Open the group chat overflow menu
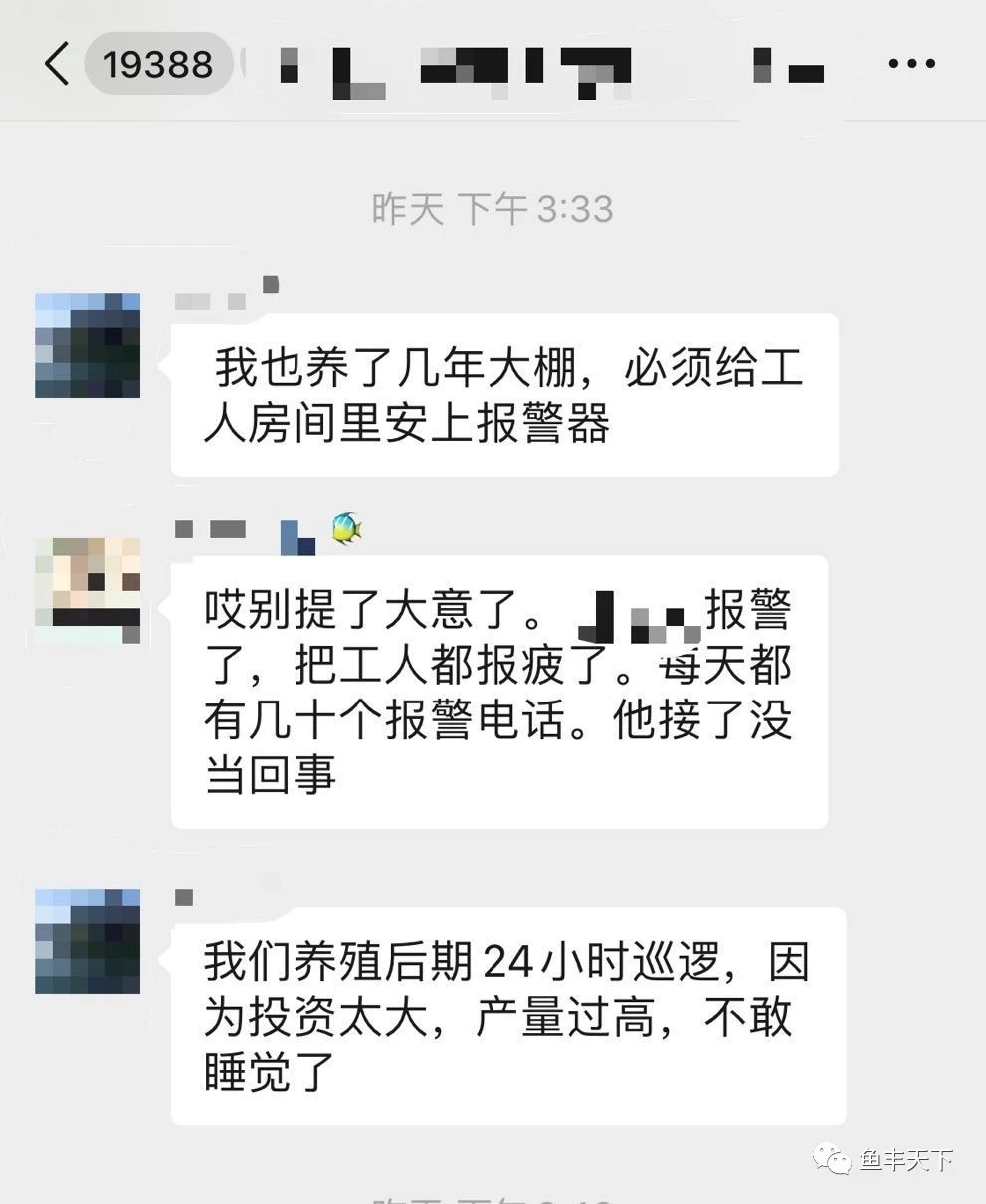 click(x=911, y=65)
